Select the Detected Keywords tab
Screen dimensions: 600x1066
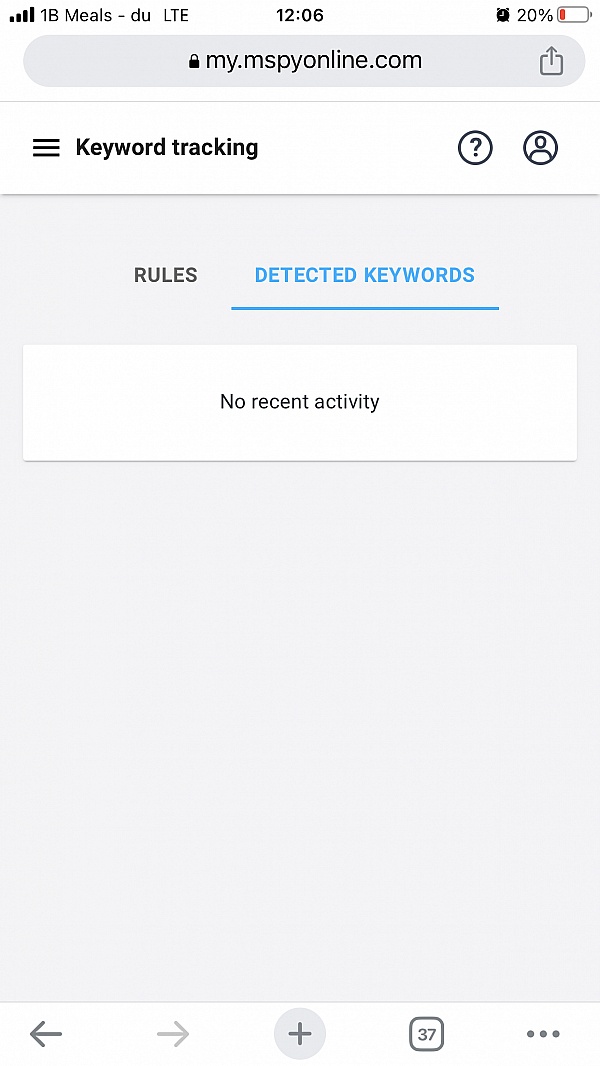364,275
